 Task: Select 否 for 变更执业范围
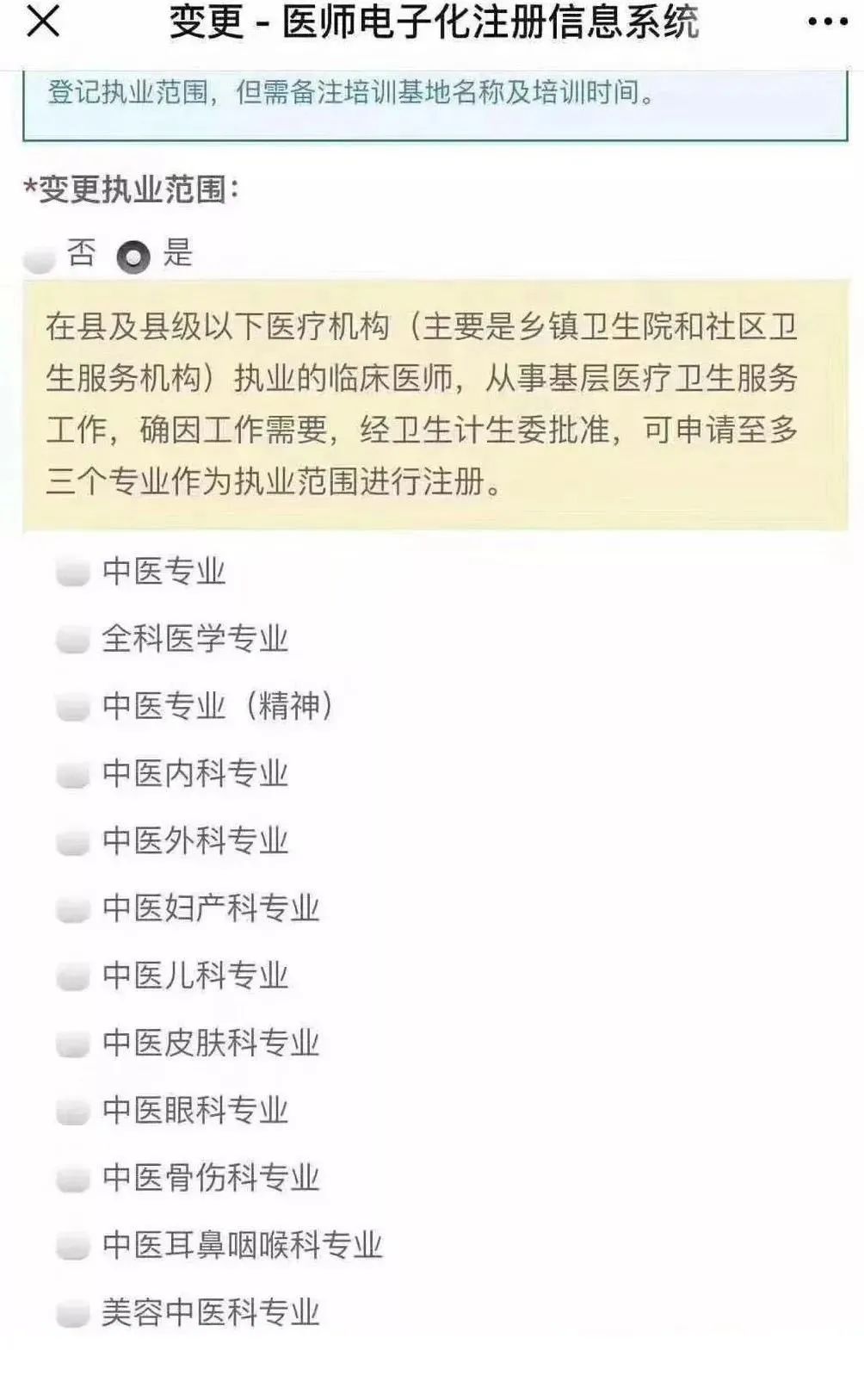point(40,257)
